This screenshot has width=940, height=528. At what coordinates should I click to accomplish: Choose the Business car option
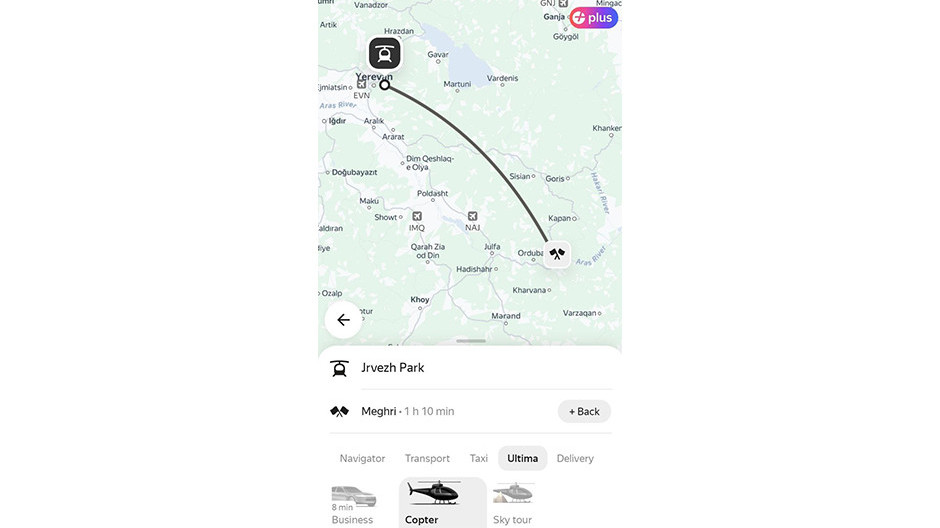pyautogui.click(x=353, y=504)
